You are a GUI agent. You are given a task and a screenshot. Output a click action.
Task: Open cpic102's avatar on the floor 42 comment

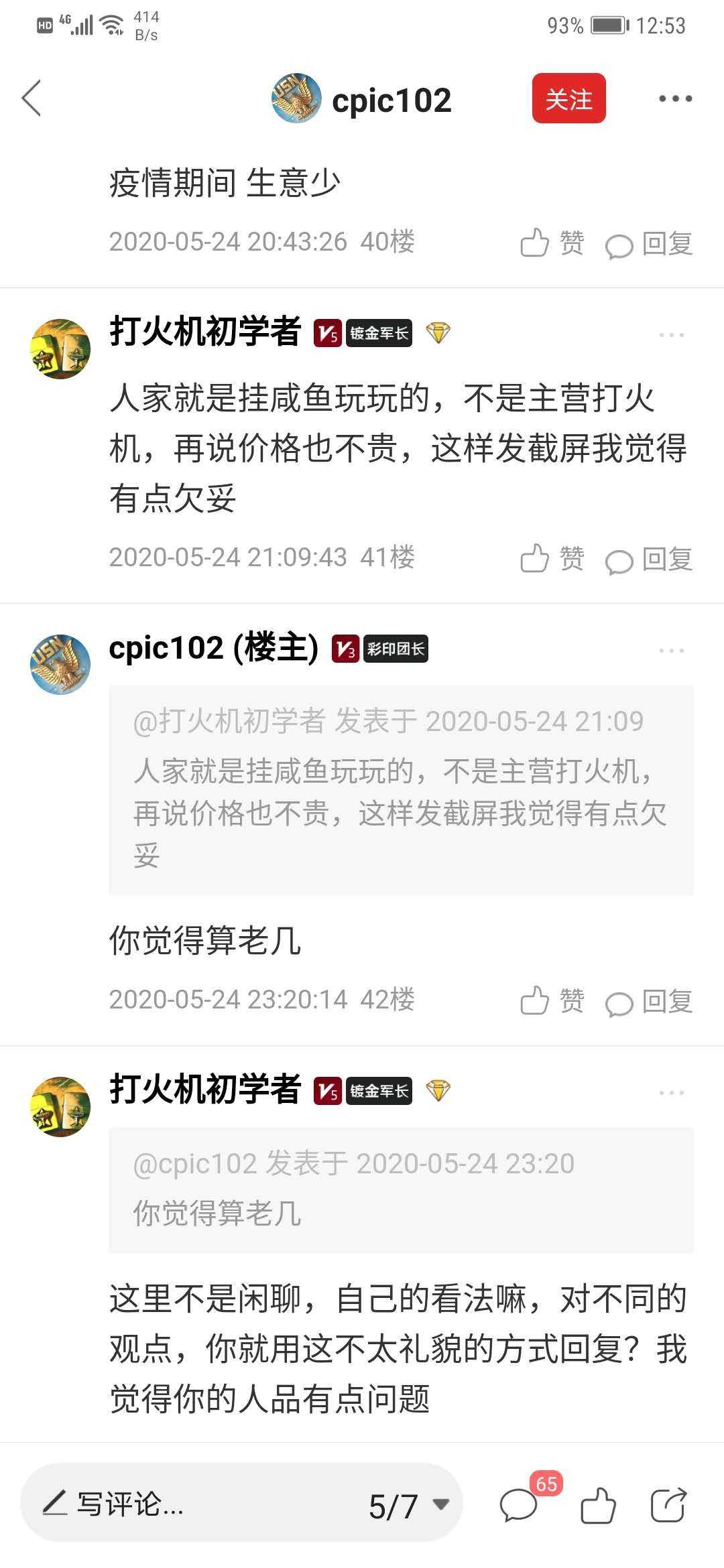[60, 664]
